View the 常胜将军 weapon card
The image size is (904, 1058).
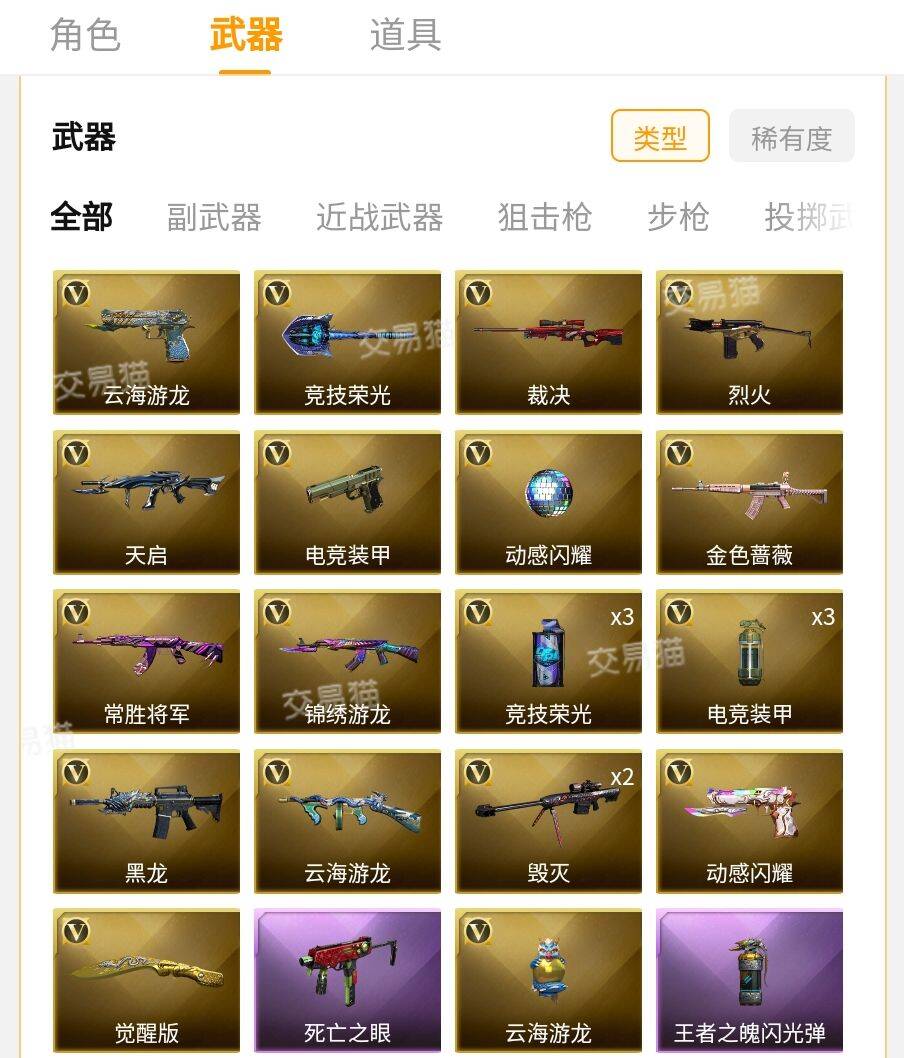(146, 661)
